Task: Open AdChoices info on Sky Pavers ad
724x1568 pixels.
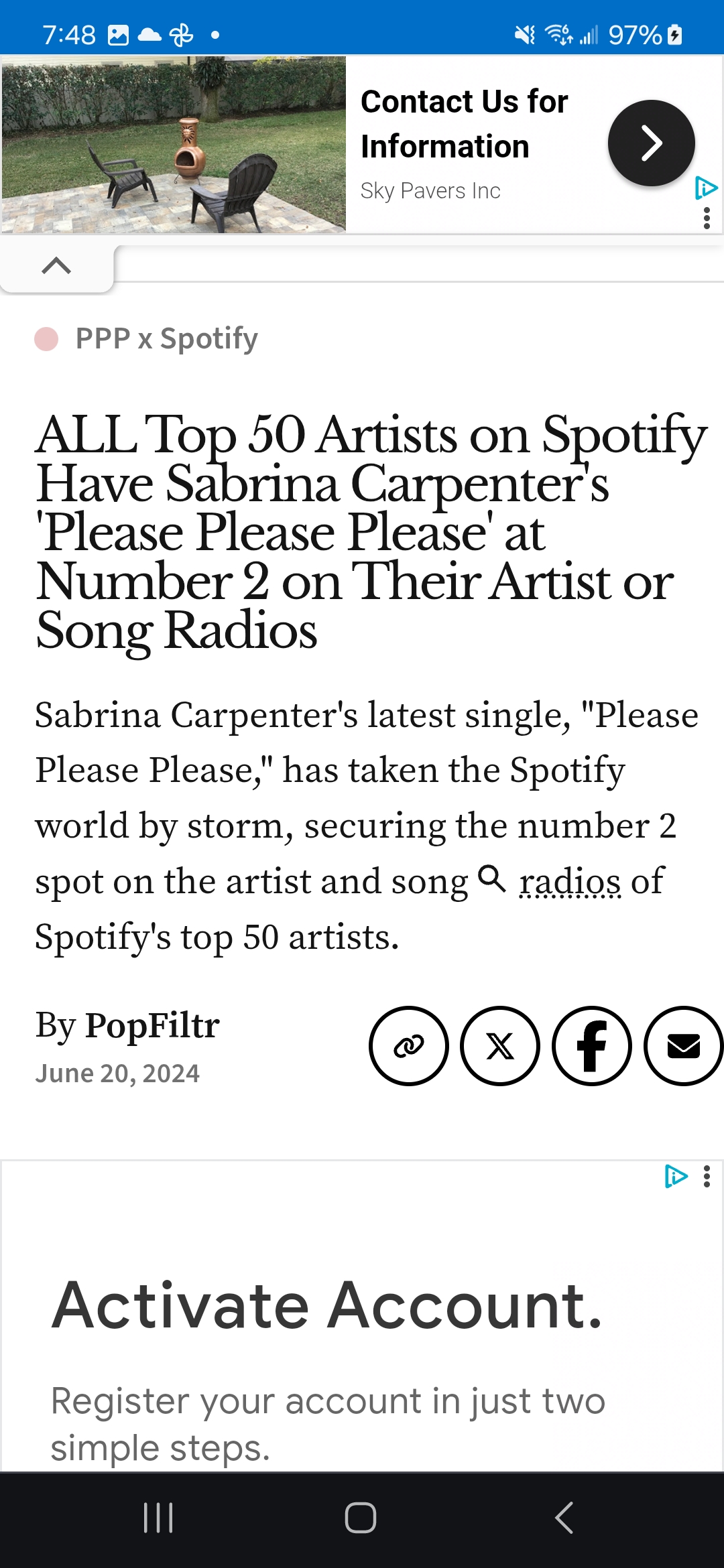Action: point(706,188)
